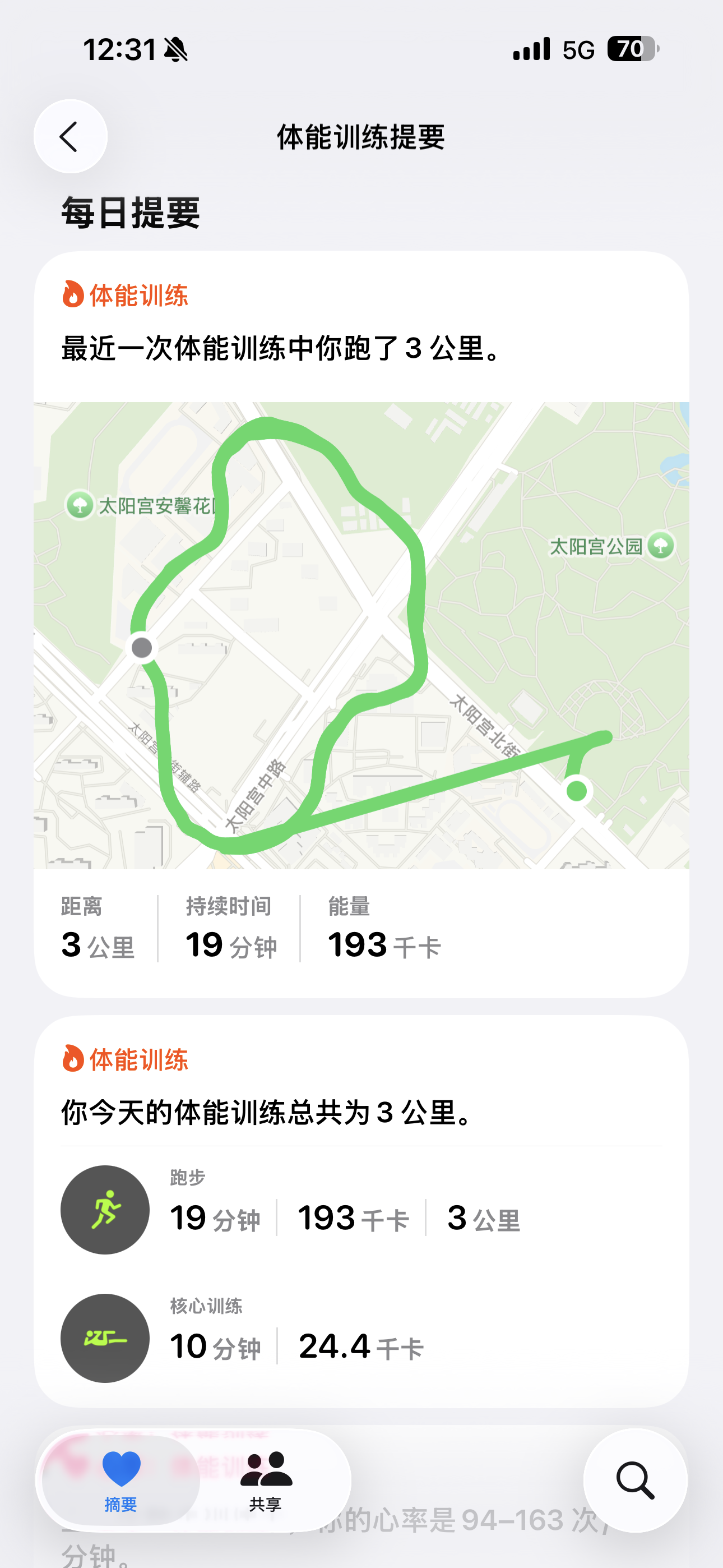Open the search magnifier button
The image size is (723, 1568).
click(635, 1480)
